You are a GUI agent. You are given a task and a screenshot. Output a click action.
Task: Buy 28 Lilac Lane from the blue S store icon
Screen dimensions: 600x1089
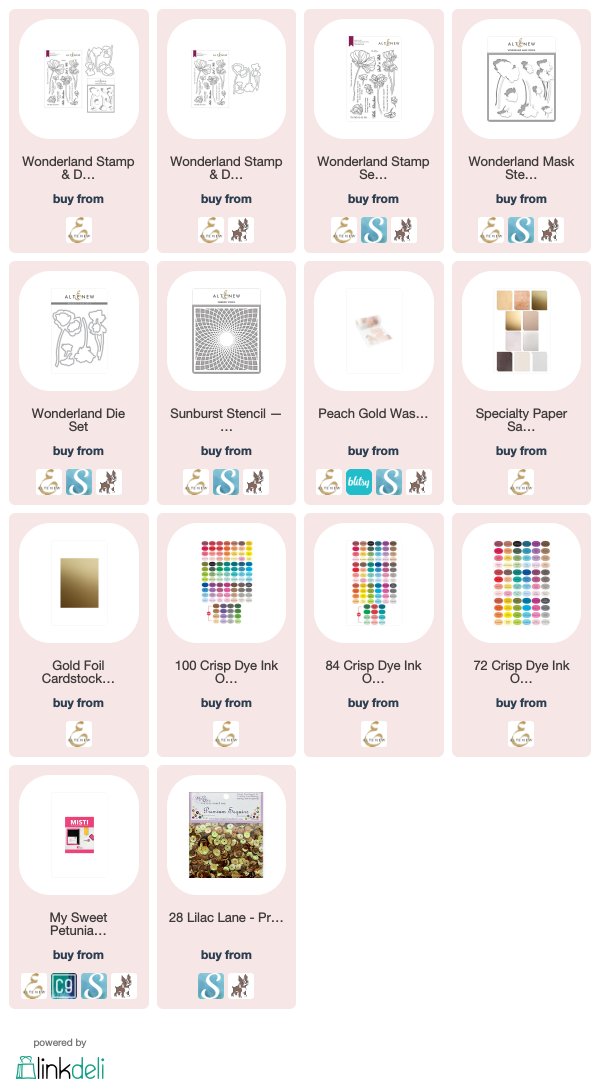tap(211, 986)
